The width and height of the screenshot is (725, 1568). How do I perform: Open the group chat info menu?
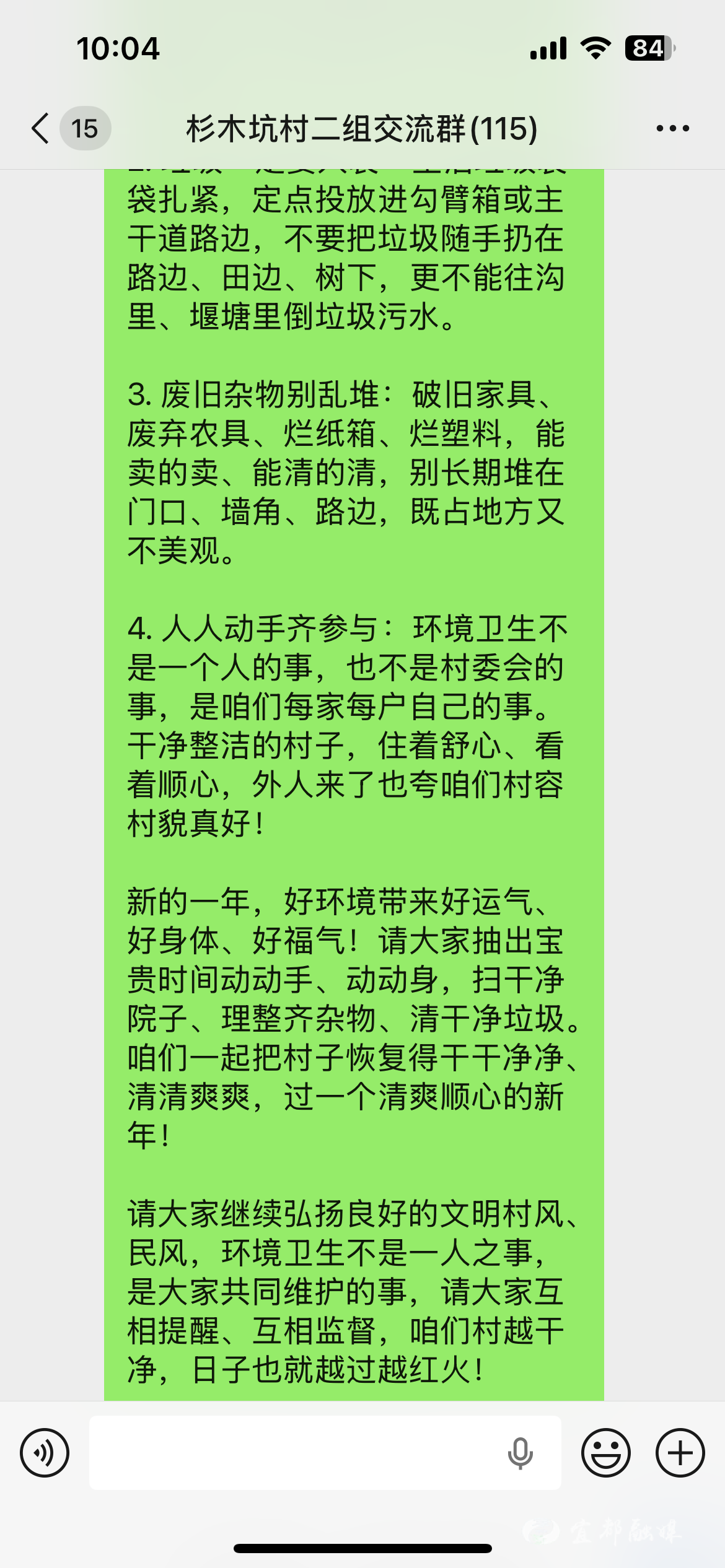(672, 129)
